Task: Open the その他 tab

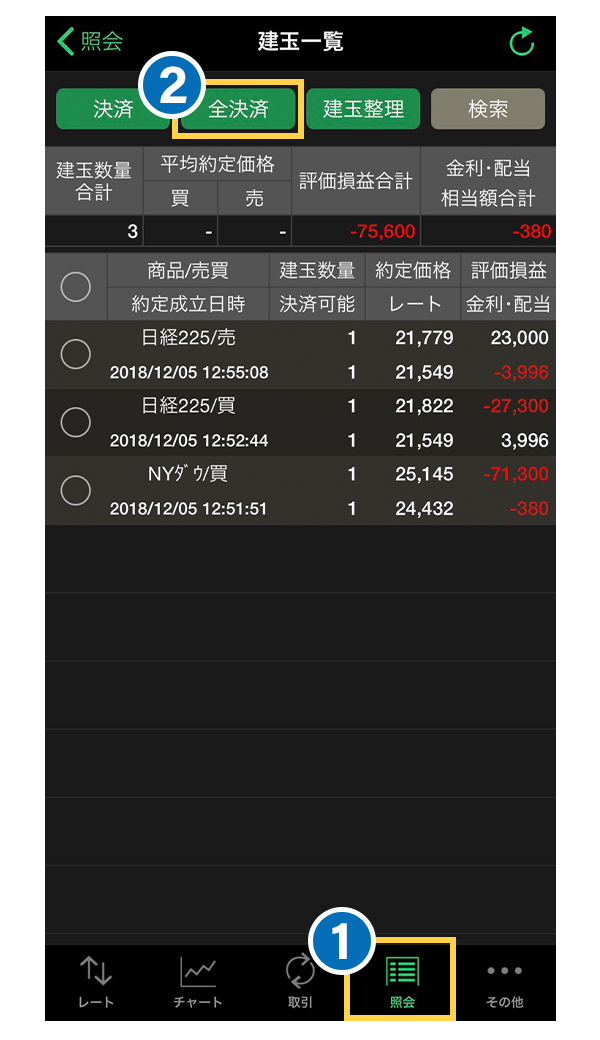Action: 504,982
